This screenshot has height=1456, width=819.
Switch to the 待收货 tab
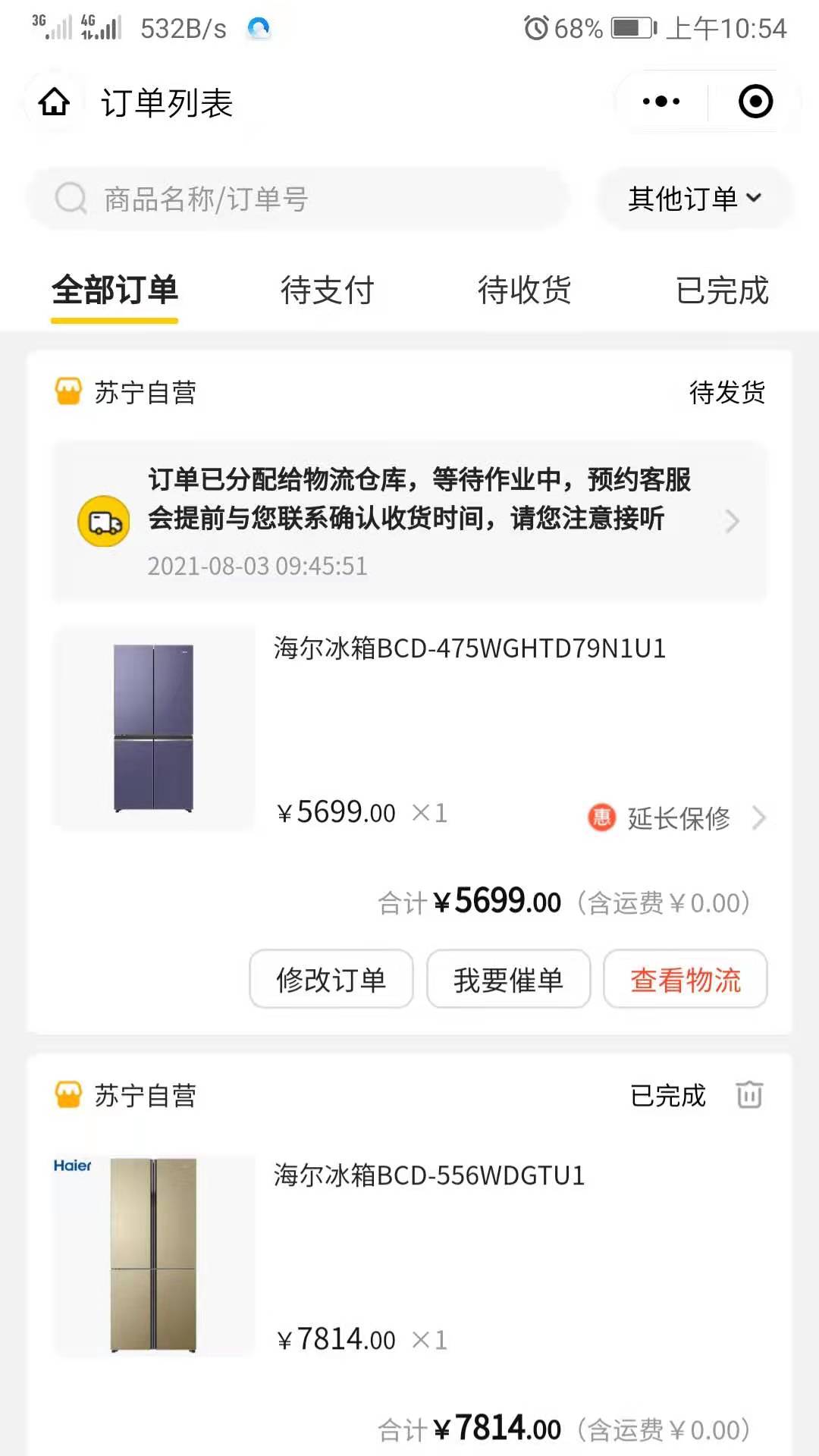(524, 290)
